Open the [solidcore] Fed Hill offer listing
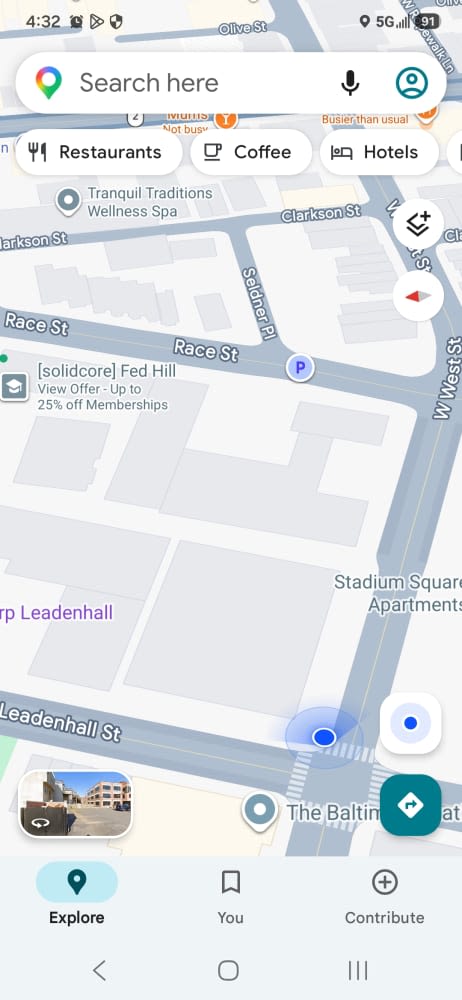This screenshot has width=462, height=1000. 102,387
